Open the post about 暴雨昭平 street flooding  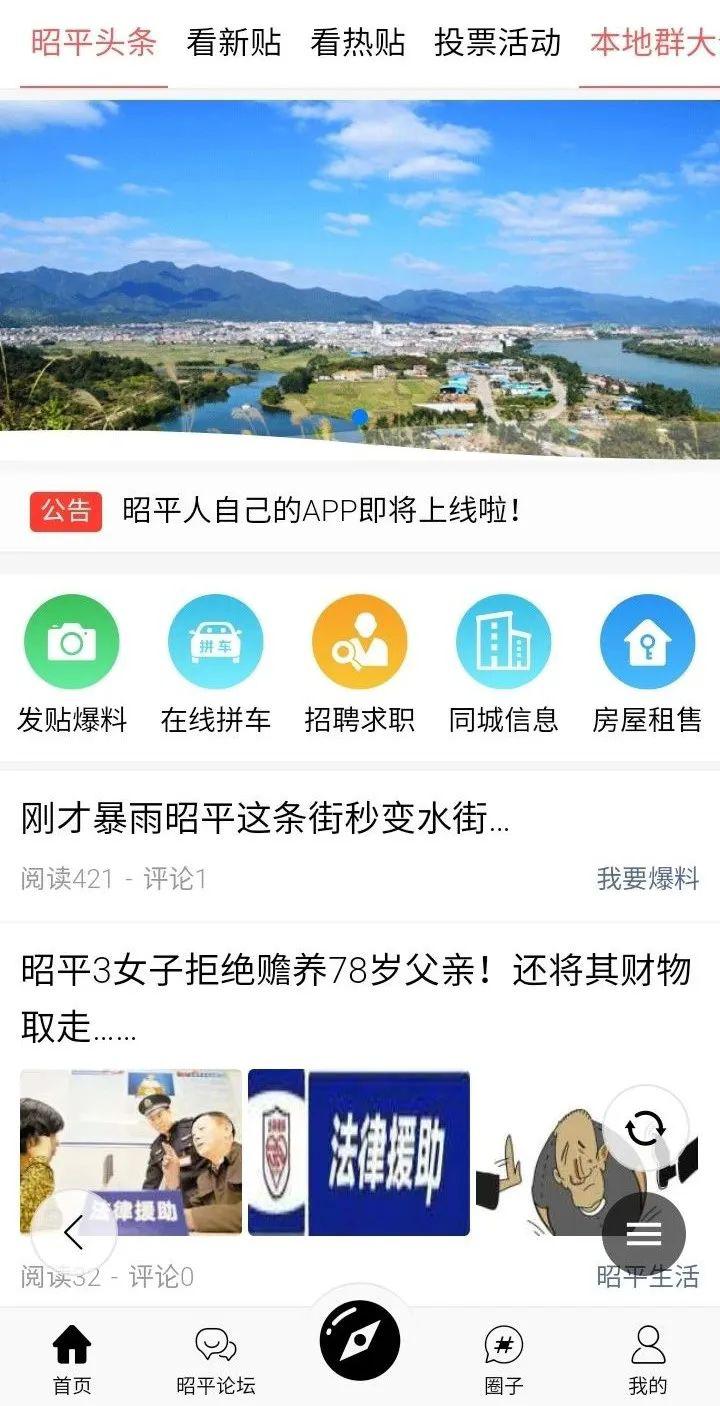click(266, 820)
